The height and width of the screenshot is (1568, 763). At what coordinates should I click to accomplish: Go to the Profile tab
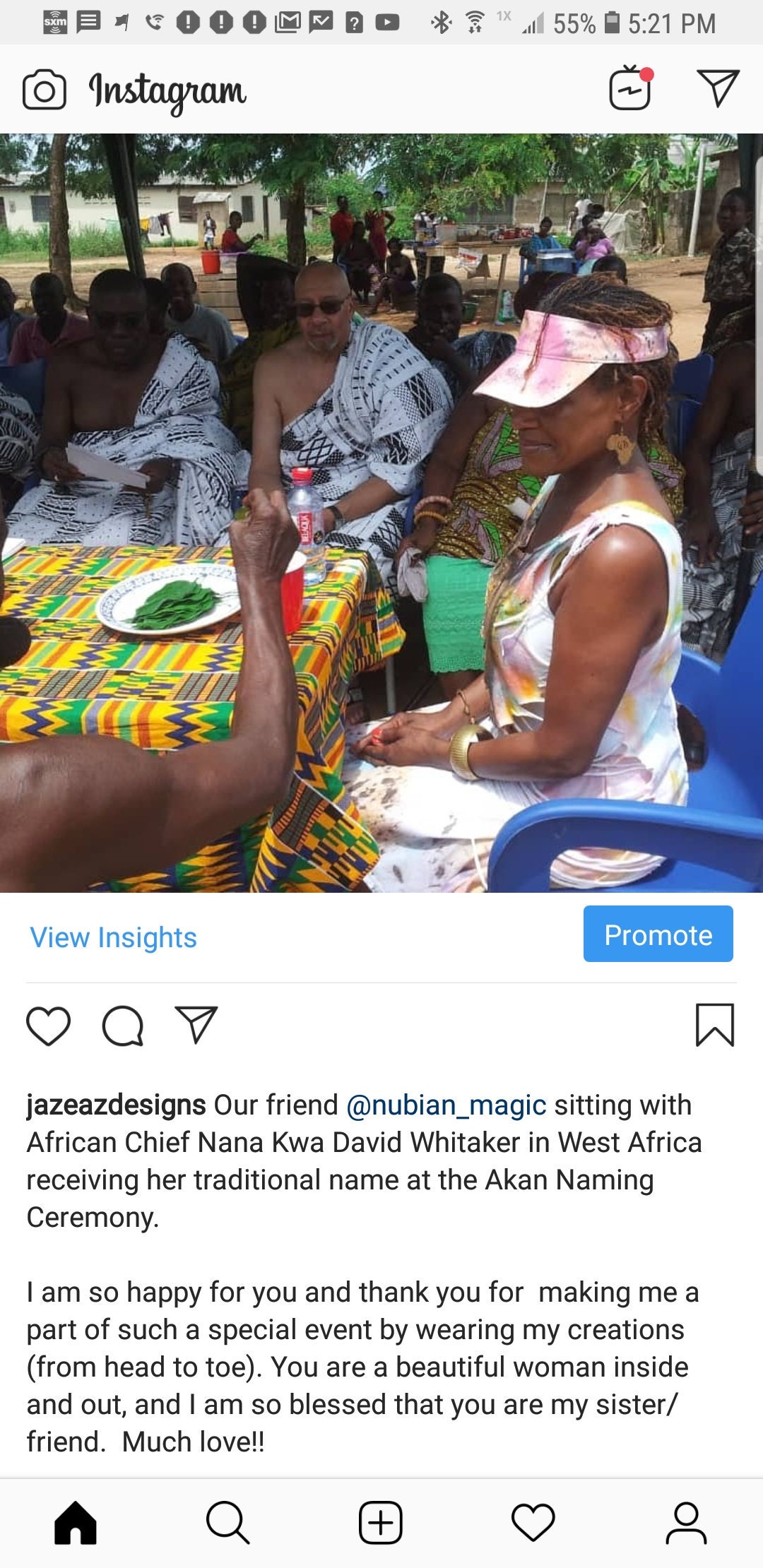(x=686, y=1523)
